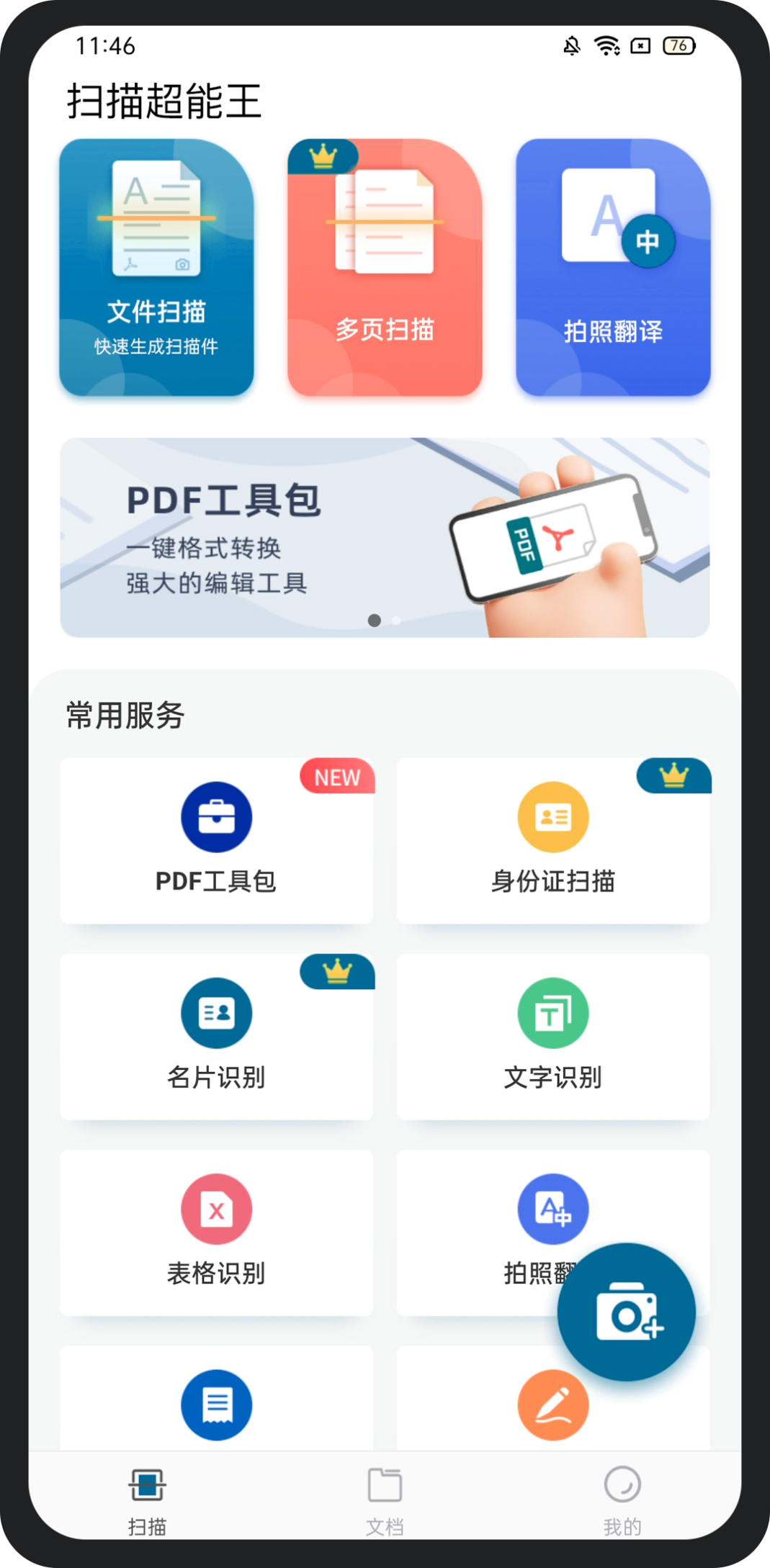Open 文字识别 text recognition
Screen dimensions: 770x1568
[553, 1036]
